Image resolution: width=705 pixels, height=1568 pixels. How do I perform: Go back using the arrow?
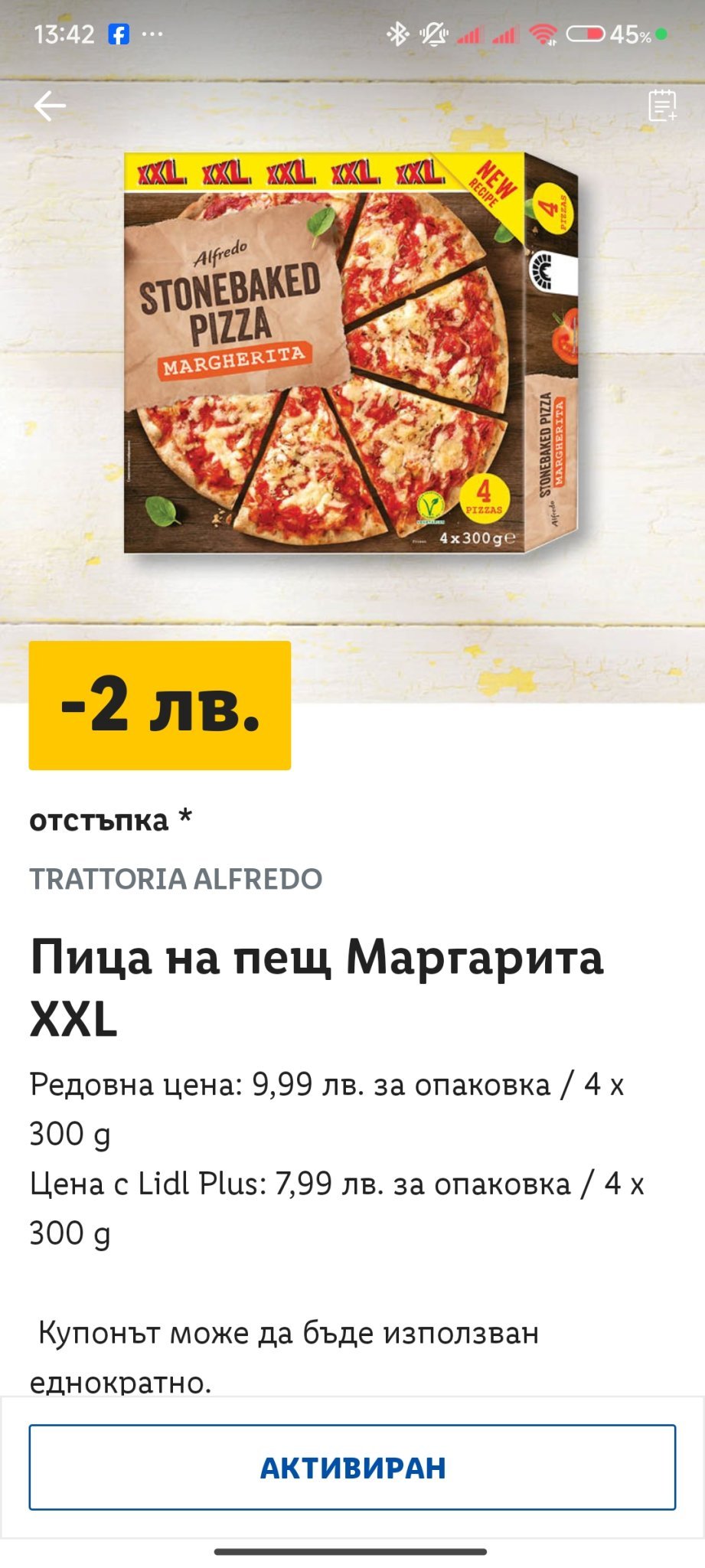pyautogui.click(x=50, y=106)
